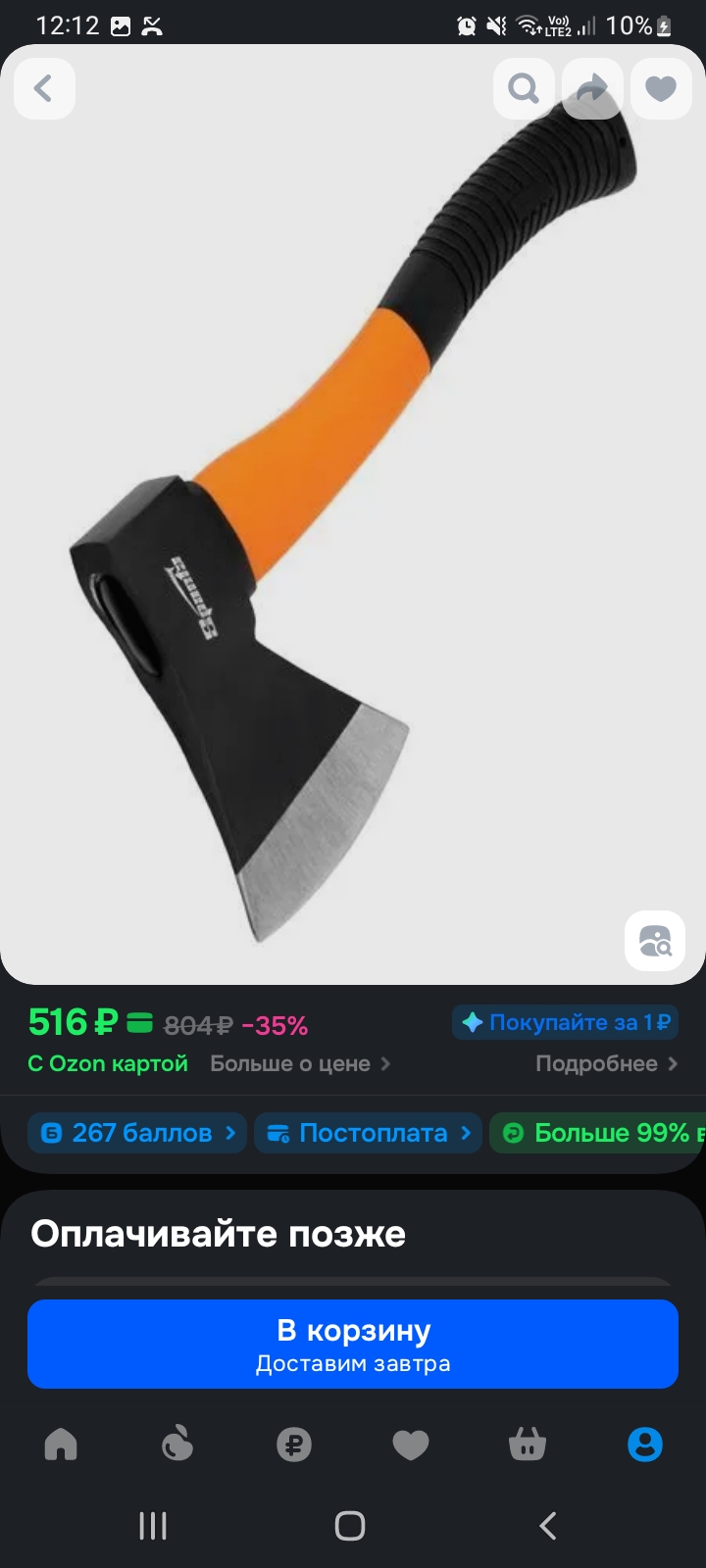Viewport: 706px width, 1568px height.
Task: Open the Fresh tab with the fruit icon
Action: 177,1445
